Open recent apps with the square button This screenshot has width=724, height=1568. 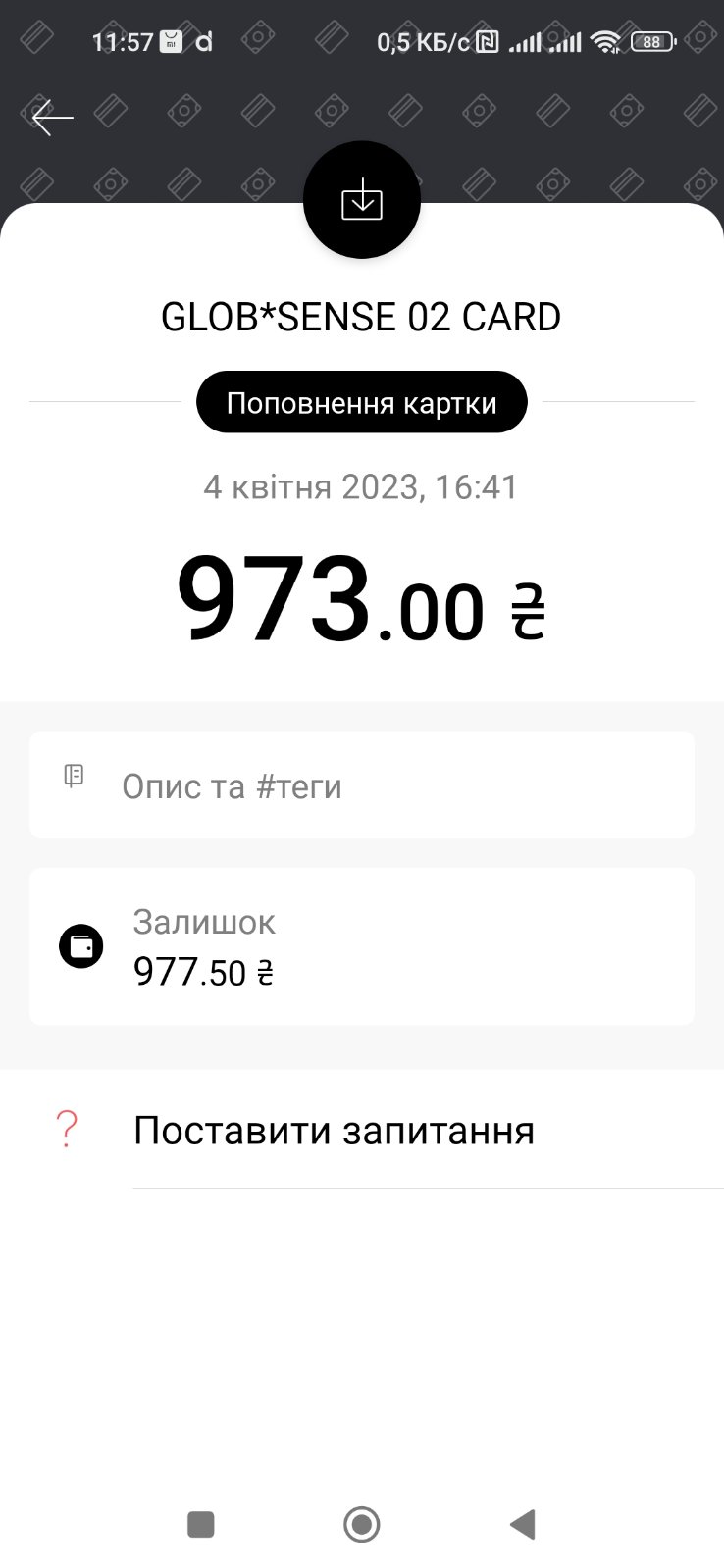201,1524
